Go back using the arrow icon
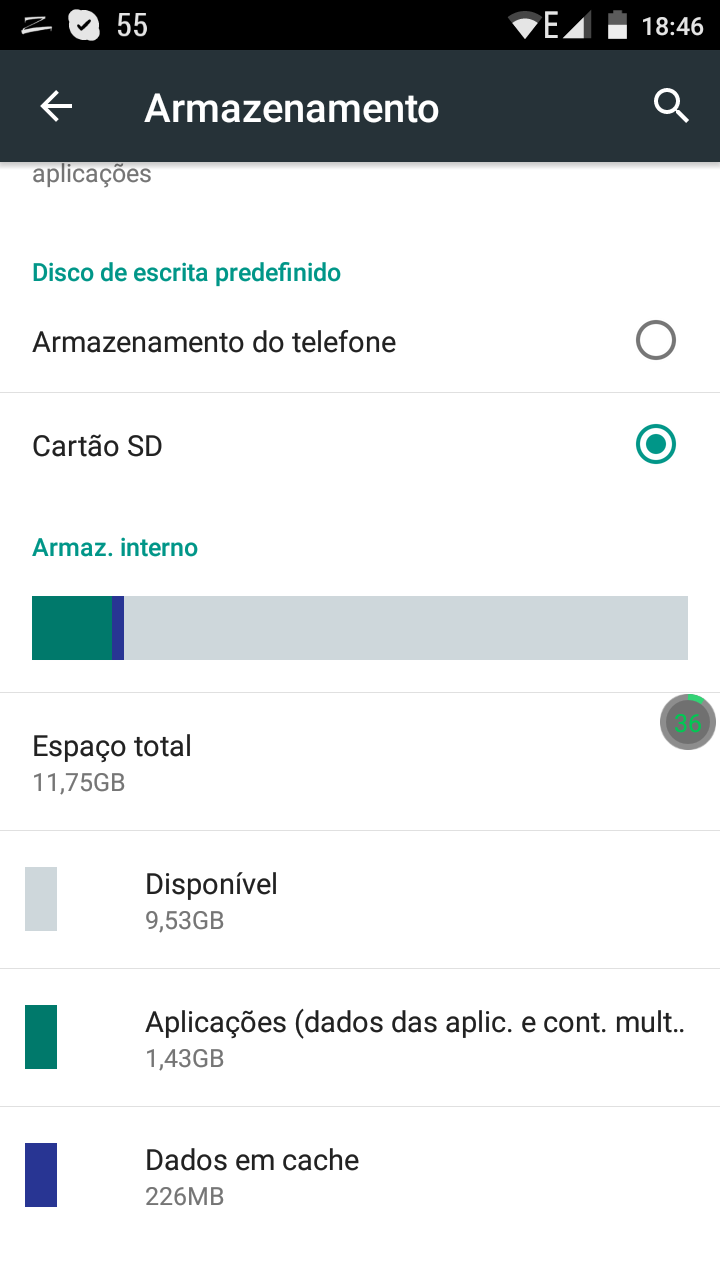The height and width of the screenshot is (1280, 720). pos(56,106)
